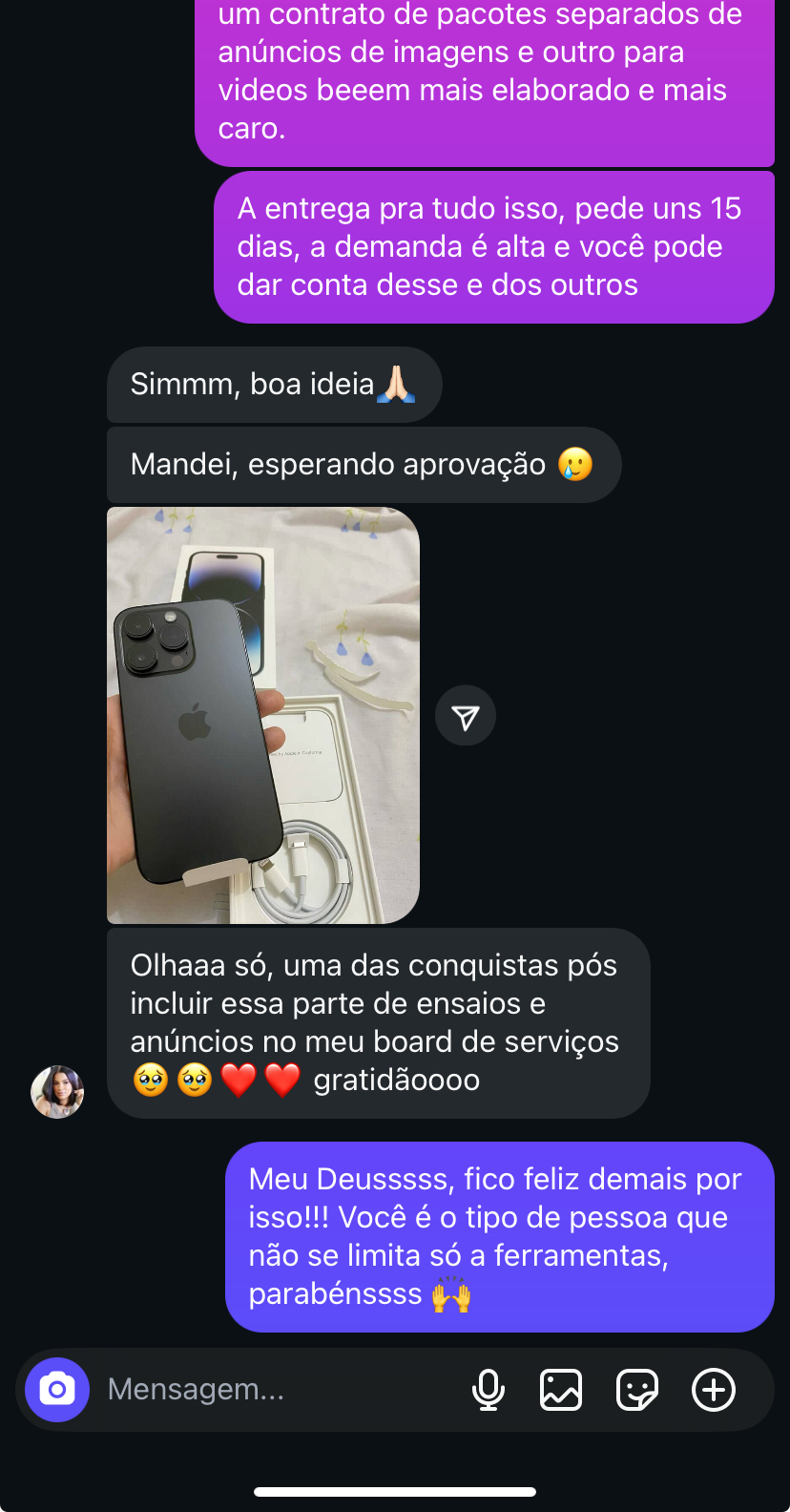The width and height of the screenshot is (790, 1512).
Task: Open the sticker picker
Action: tap(637, 1390)
